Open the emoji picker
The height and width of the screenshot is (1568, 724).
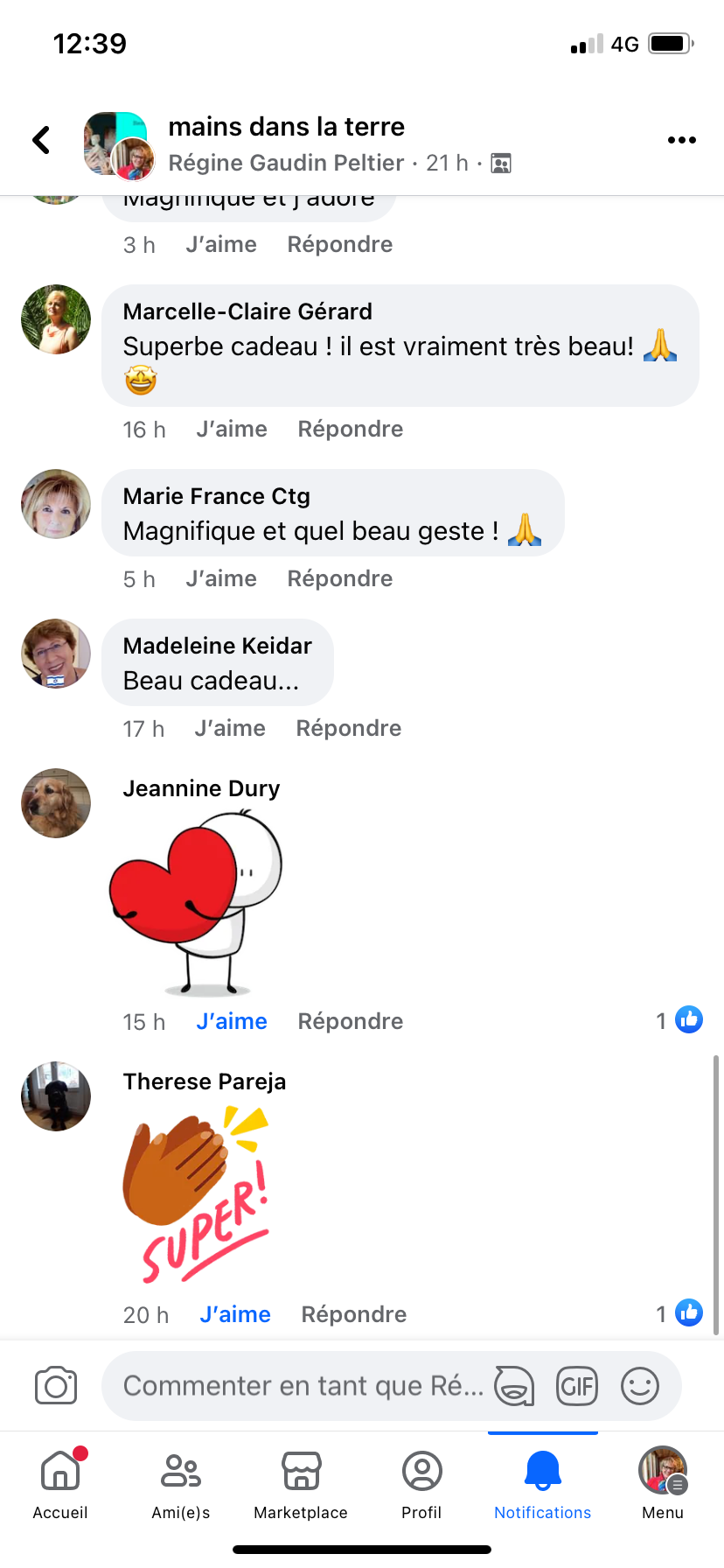[x=639, y=1386]
